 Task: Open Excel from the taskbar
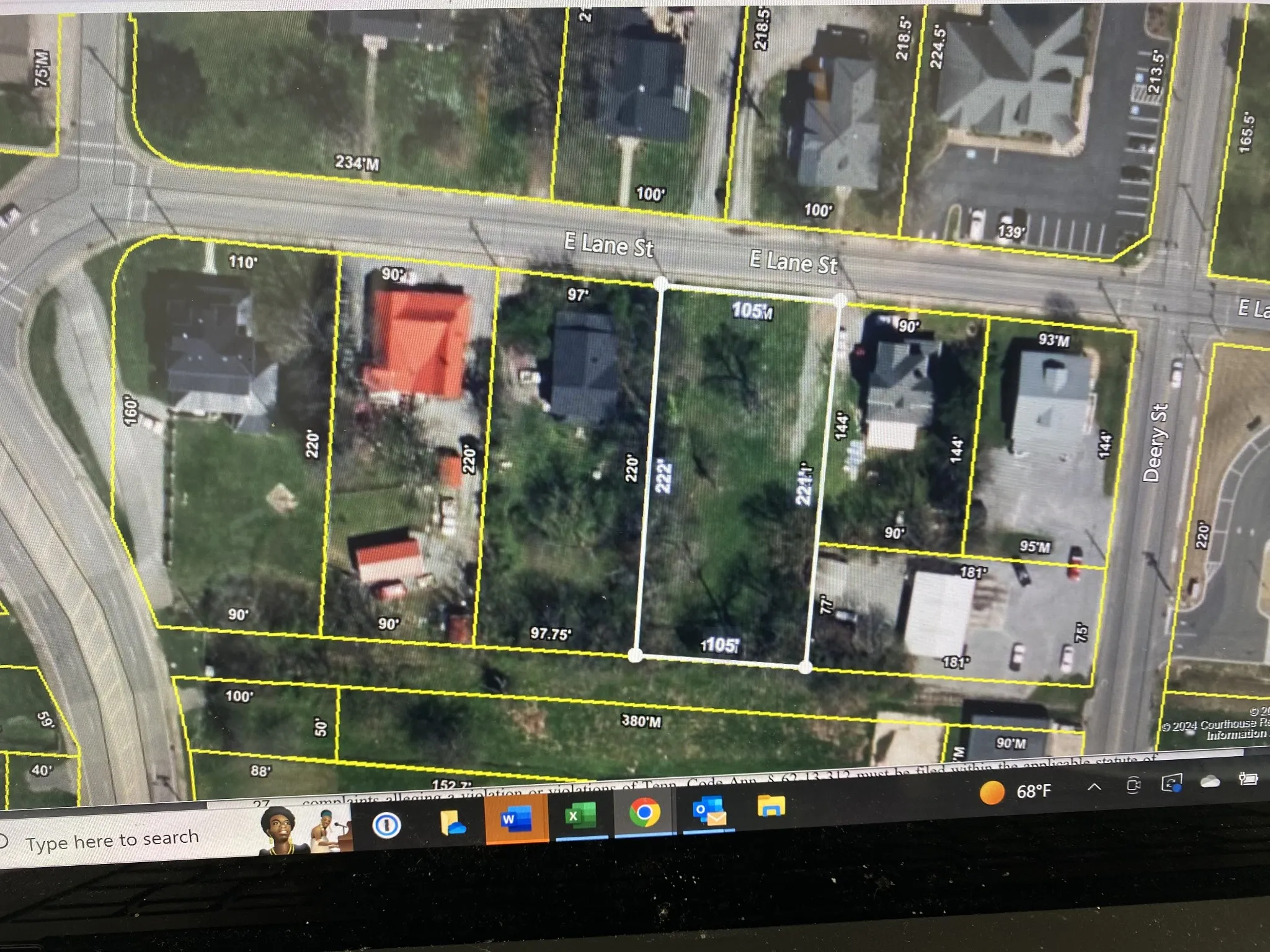[580, 815]
